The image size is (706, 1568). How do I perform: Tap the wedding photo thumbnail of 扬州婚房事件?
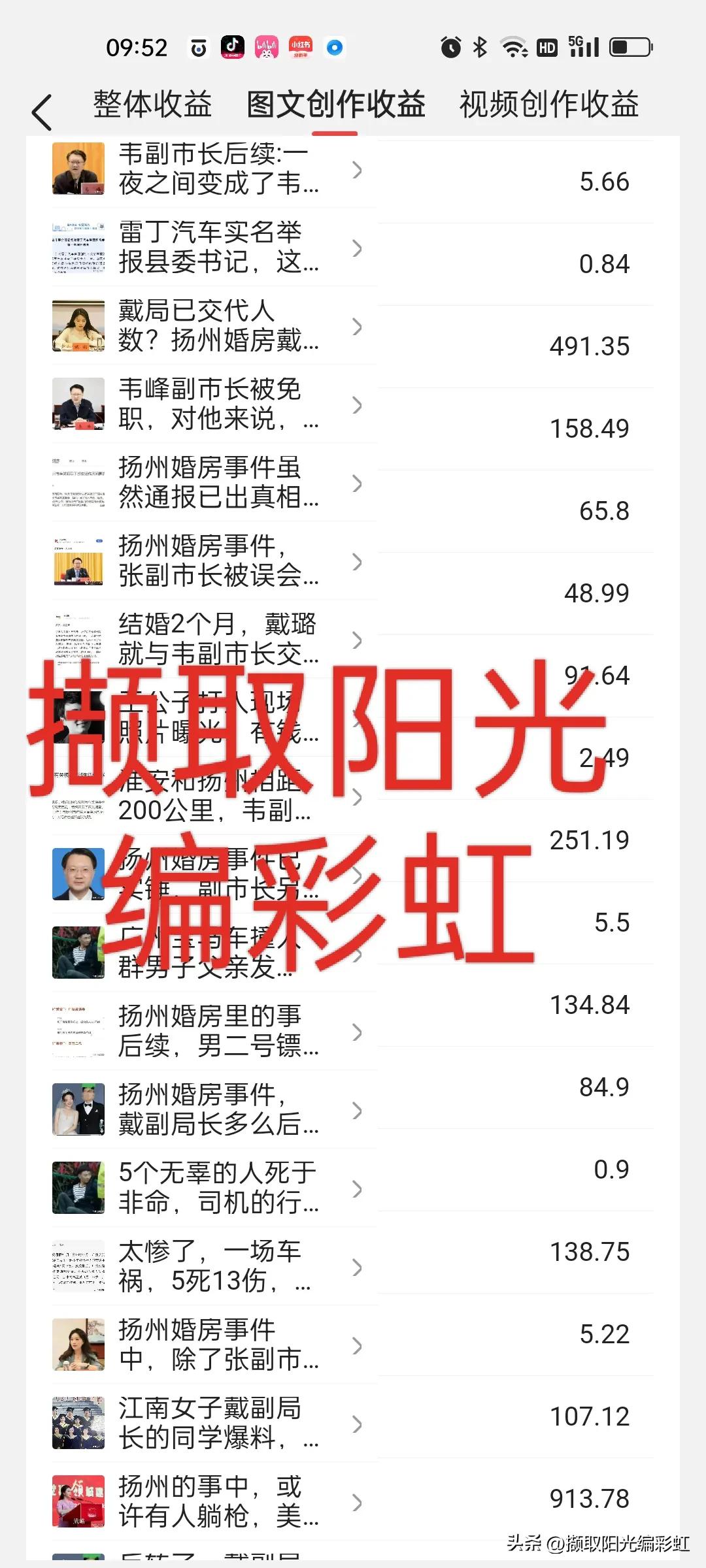pyautogui.click(x=78, y=1109)
